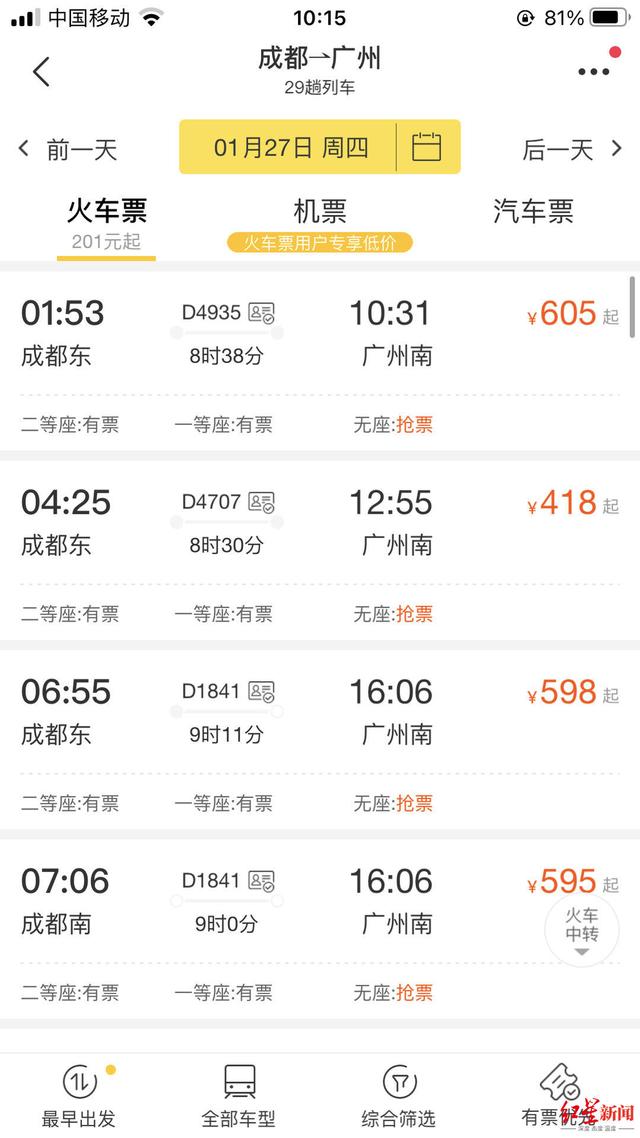Image resolution: width=640 pixels, height=1138 pixels.
Task: Open the date picker for 01月27日 周四
Action: pos(290,147)
